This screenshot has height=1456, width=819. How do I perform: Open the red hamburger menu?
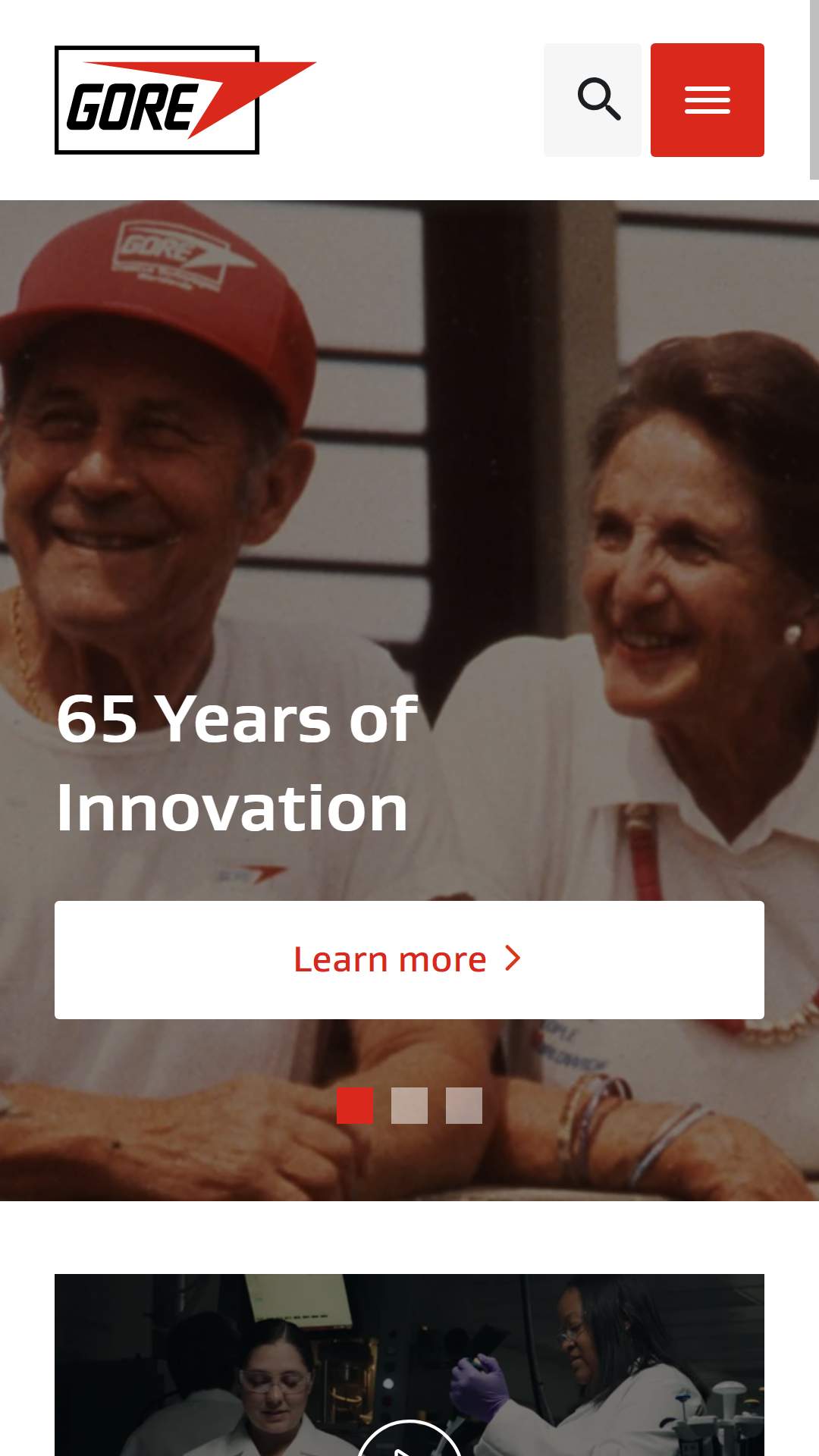708,100
